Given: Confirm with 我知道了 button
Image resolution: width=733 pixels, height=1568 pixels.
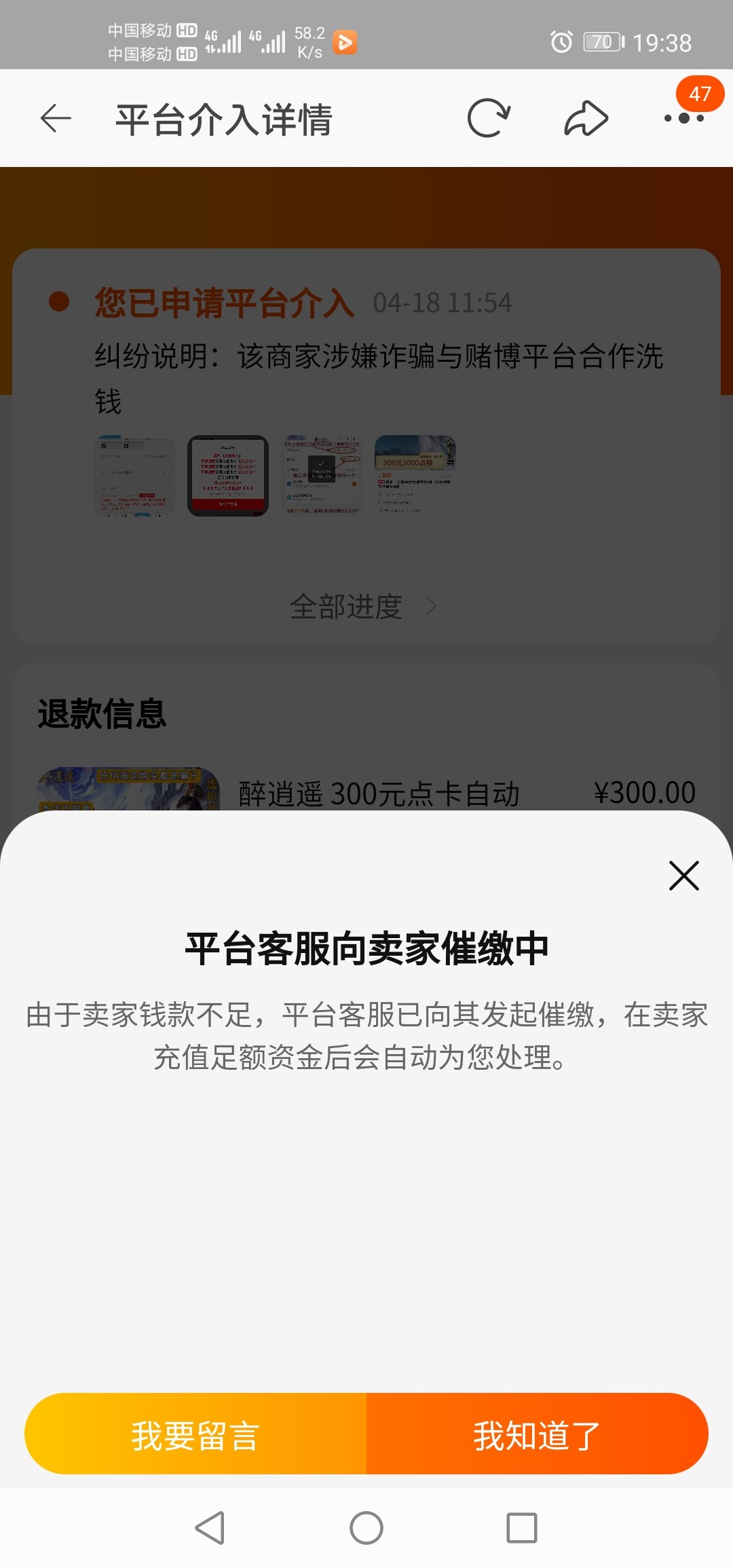Looking at the screenshot, I should pyautogui.click(x=537, y=1435).
